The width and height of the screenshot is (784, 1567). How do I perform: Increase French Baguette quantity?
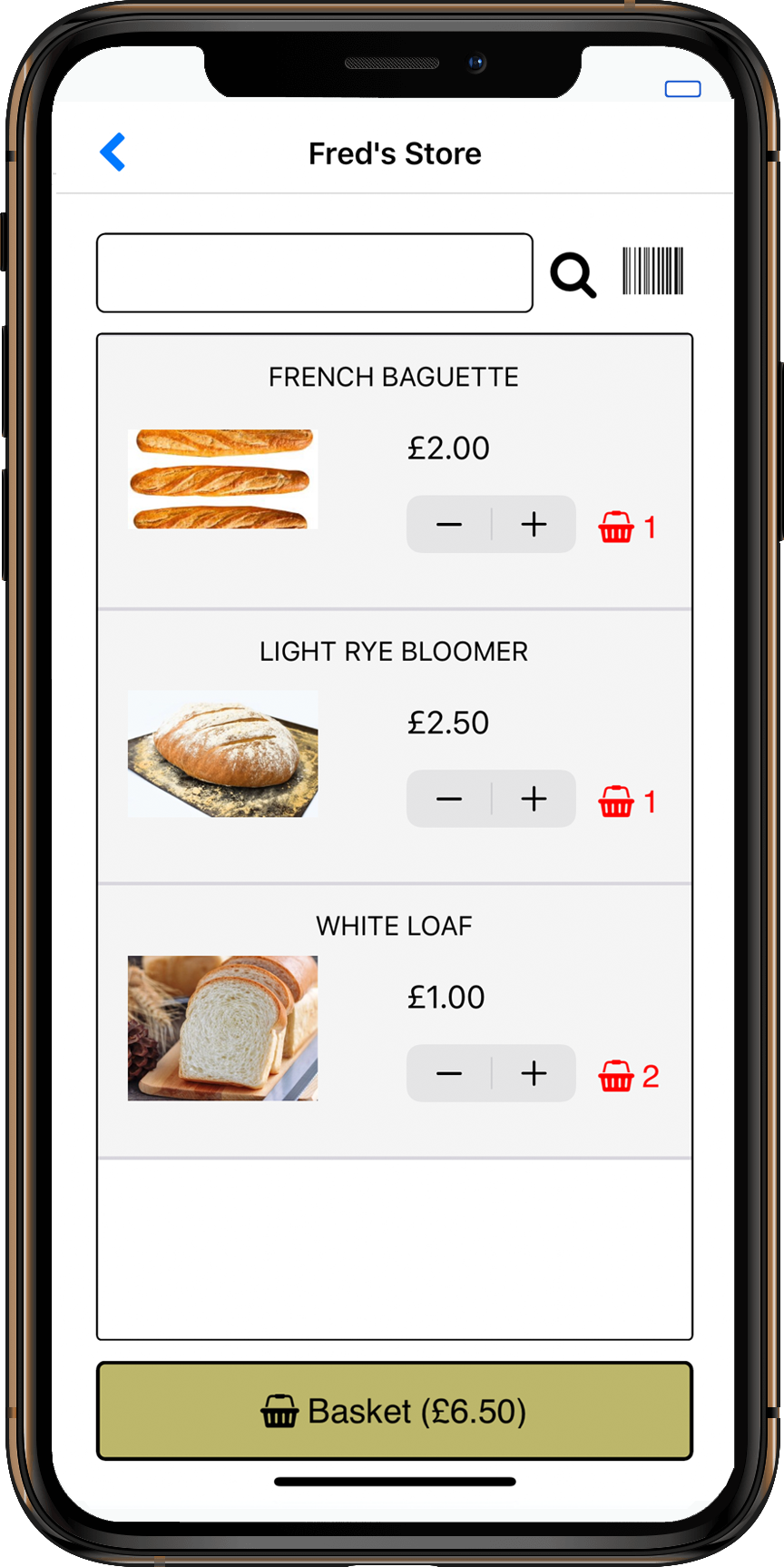(534, 525)
